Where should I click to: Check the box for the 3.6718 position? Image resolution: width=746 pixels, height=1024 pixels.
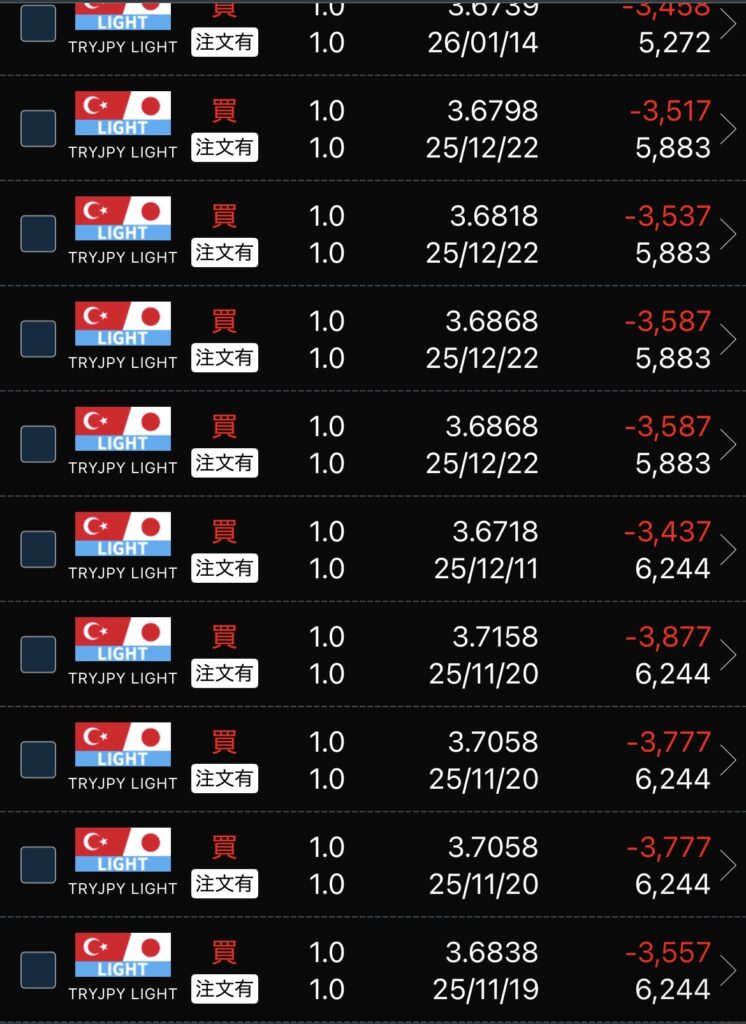[x=38, y=549]
